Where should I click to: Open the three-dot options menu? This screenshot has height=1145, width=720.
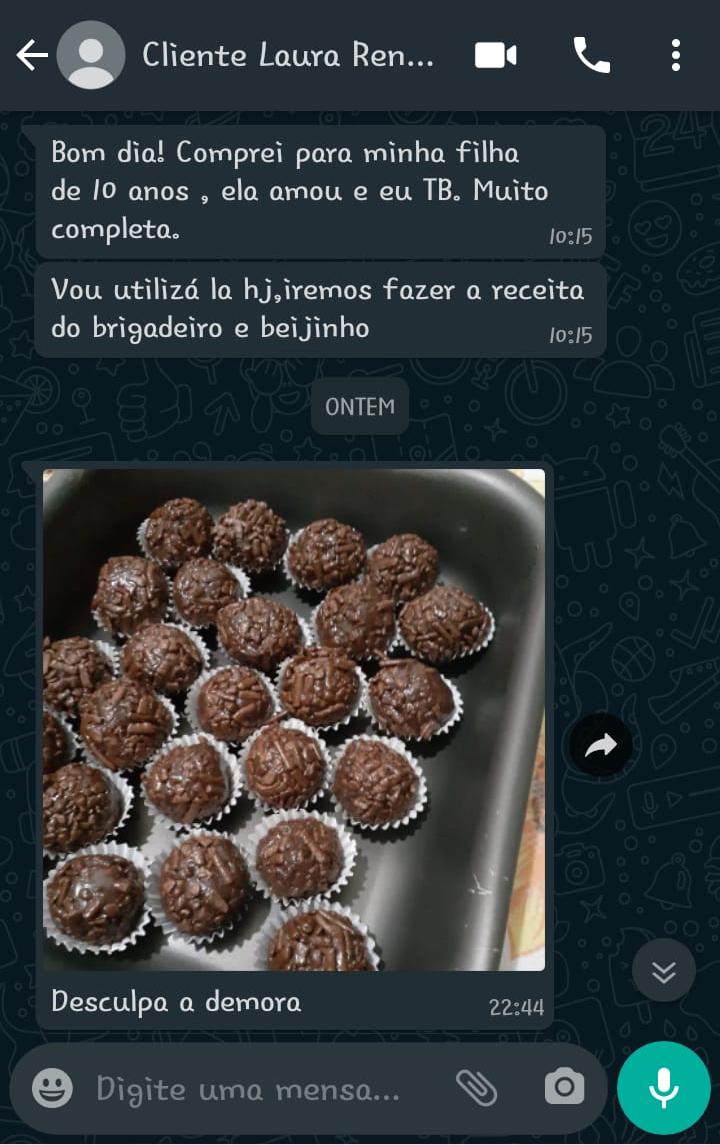pyautogui.click(x=676, y=55)
